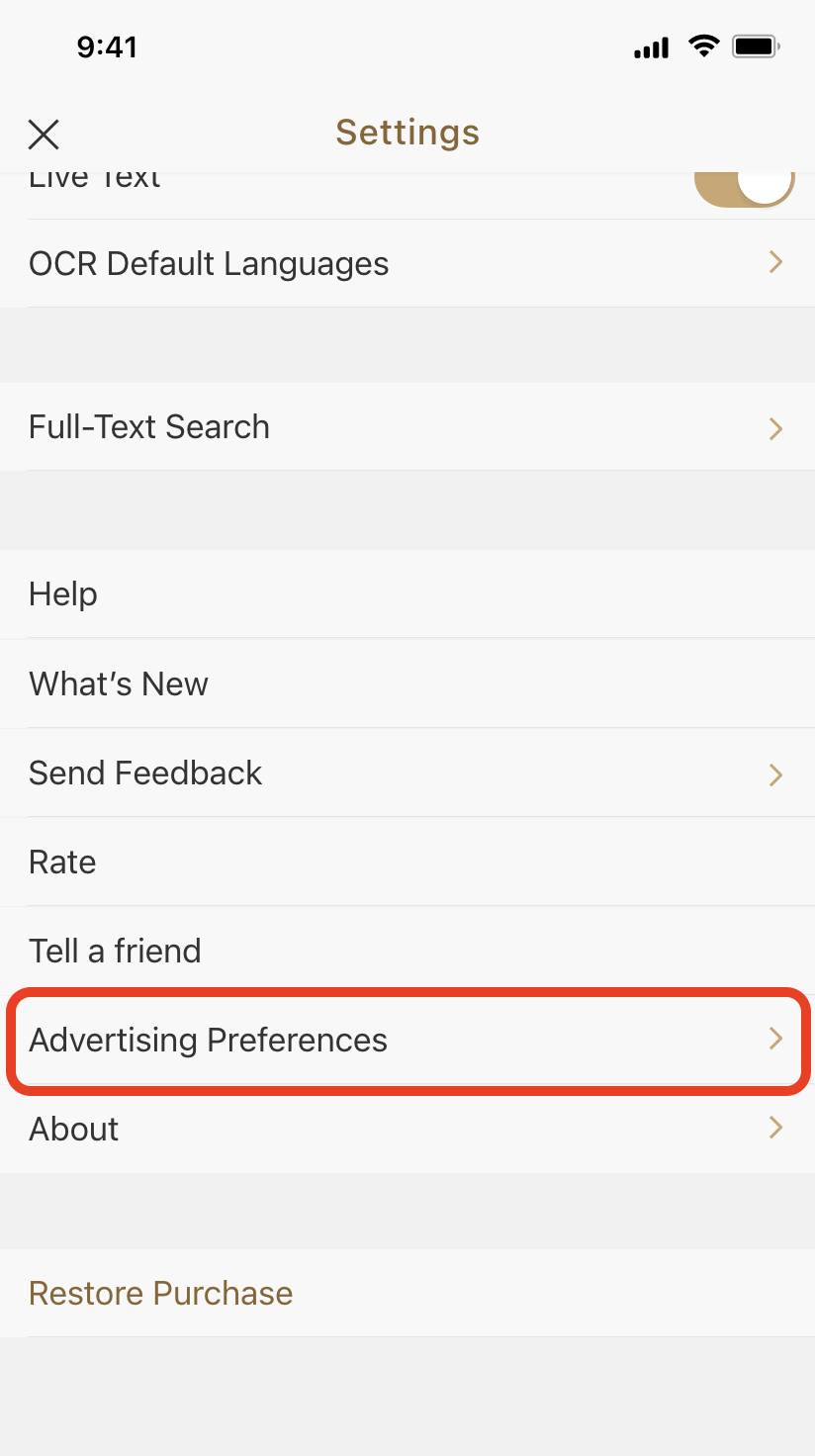Tap Restore Purchase
This screenshot has width=815, height=1456.
click(161, 1293)
